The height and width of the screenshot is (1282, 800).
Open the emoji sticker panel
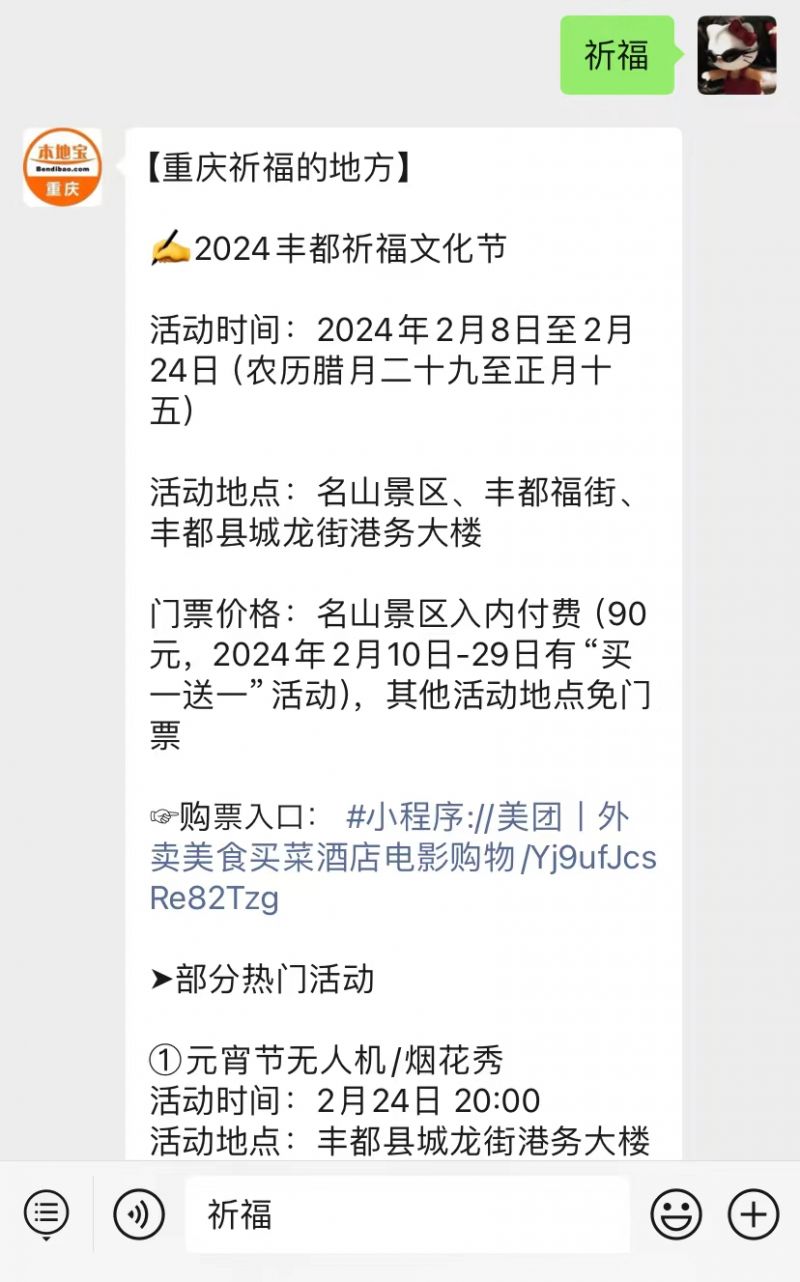pos(676,1215)
